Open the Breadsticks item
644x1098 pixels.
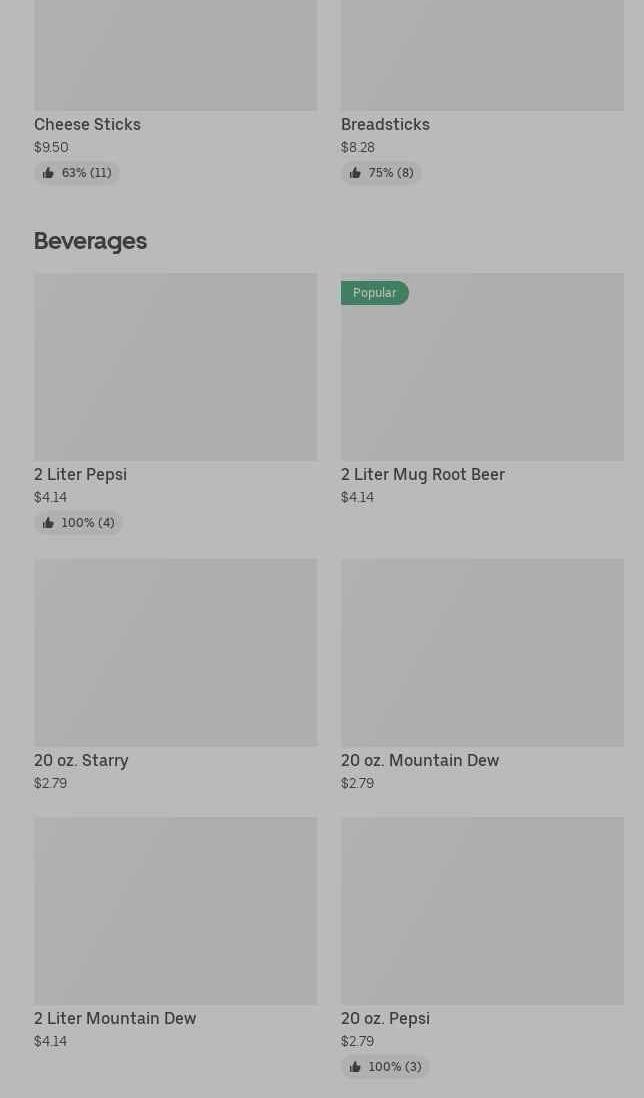[x=482, y=91]
